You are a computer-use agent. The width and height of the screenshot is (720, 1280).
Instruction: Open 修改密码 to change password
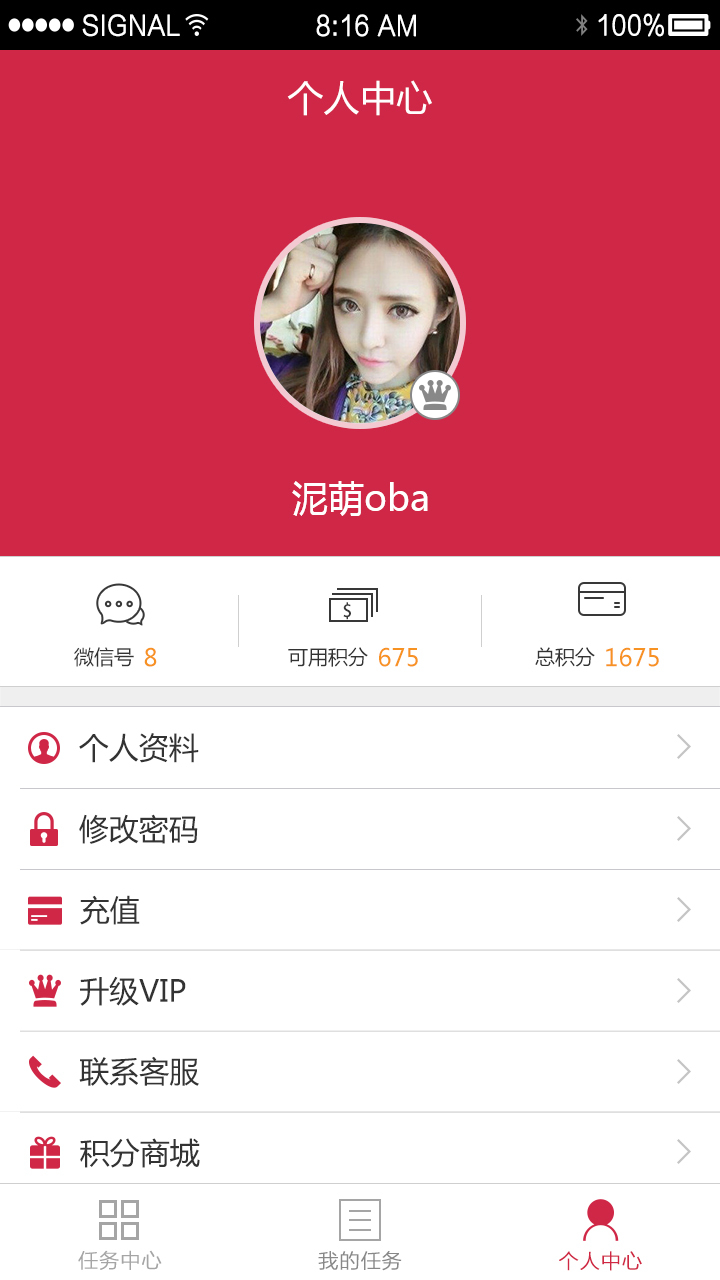[x=360, y=829]
